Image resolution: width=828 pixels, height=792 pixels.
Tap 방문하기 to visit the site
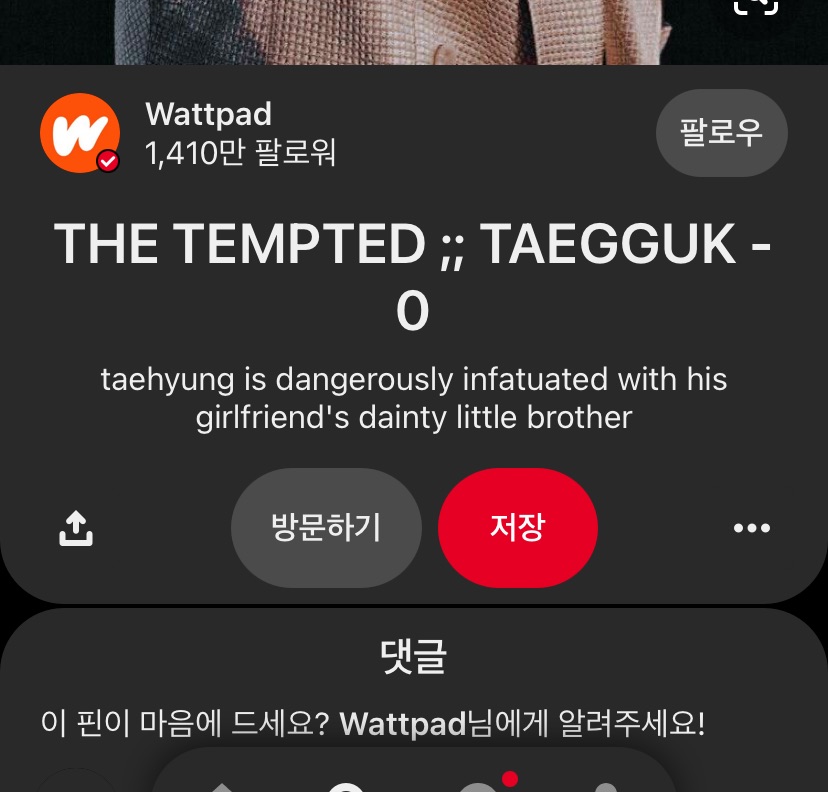point(326,527)
